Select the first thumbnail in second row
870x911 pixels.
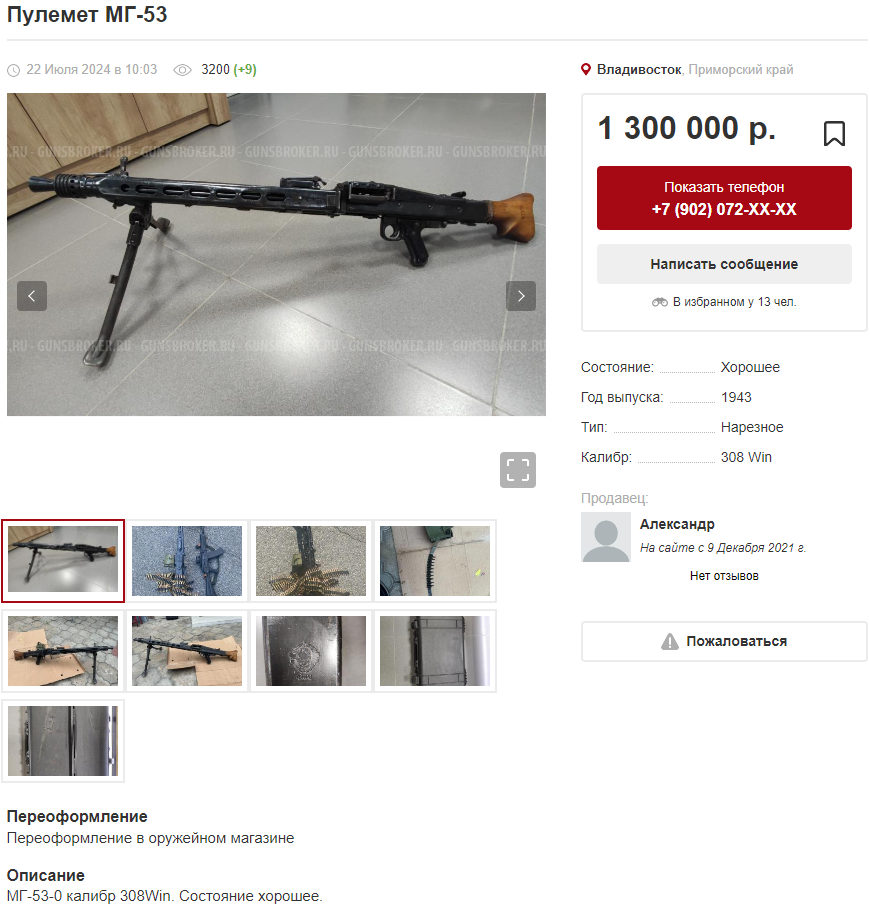coord(63,651)
